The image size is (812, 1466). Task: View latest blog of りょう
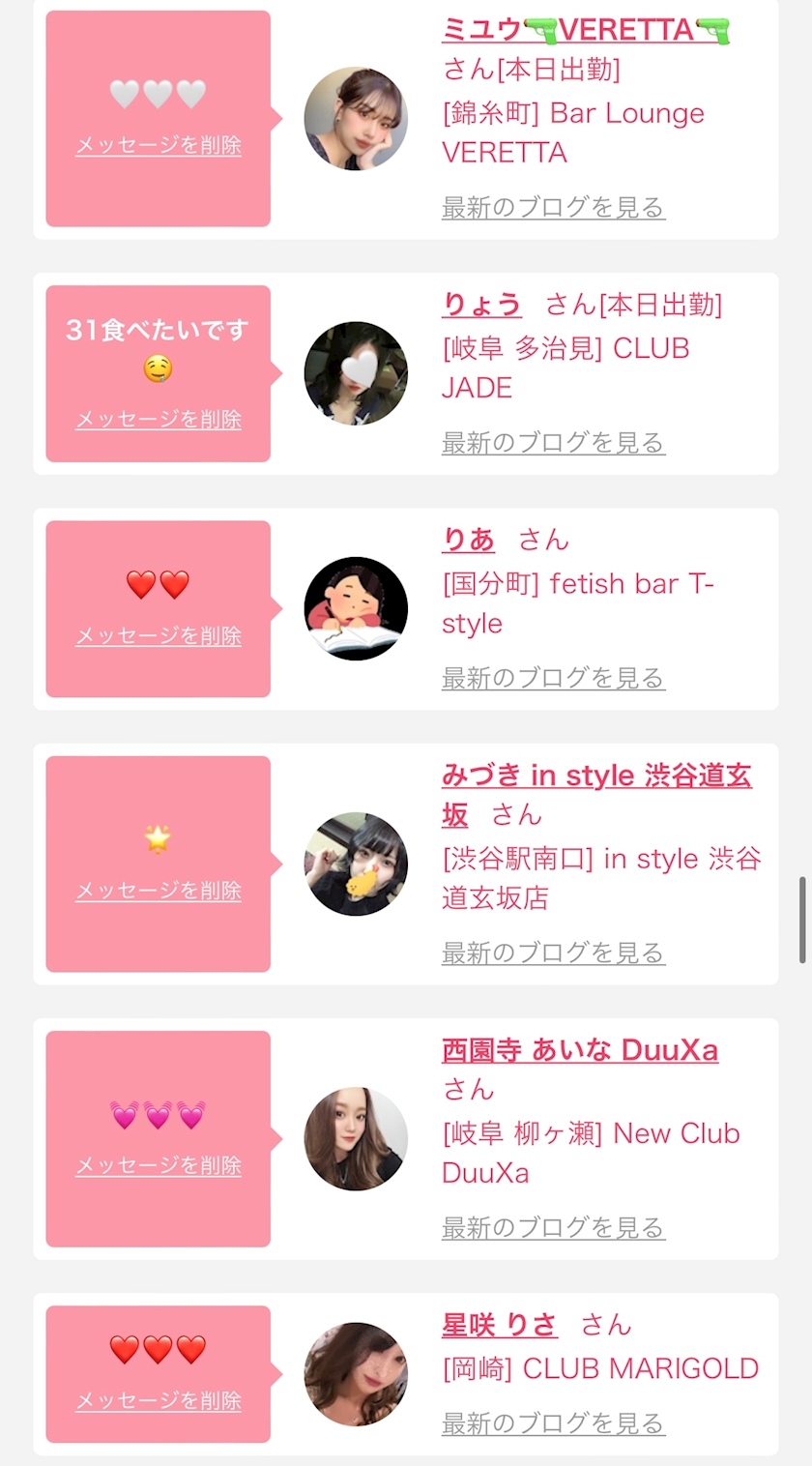(553, 443)
